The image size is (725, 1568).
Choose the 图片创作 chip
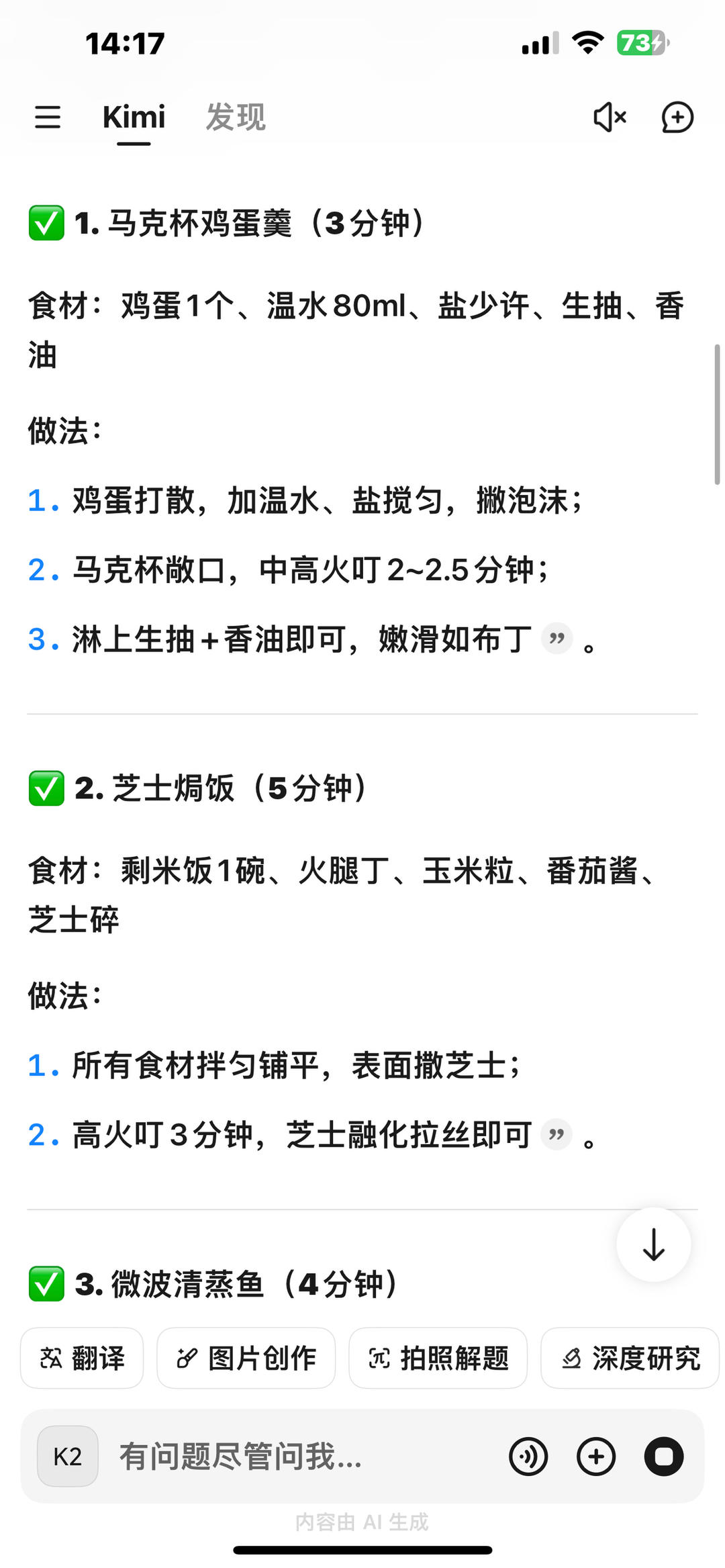pos(246,1358)
